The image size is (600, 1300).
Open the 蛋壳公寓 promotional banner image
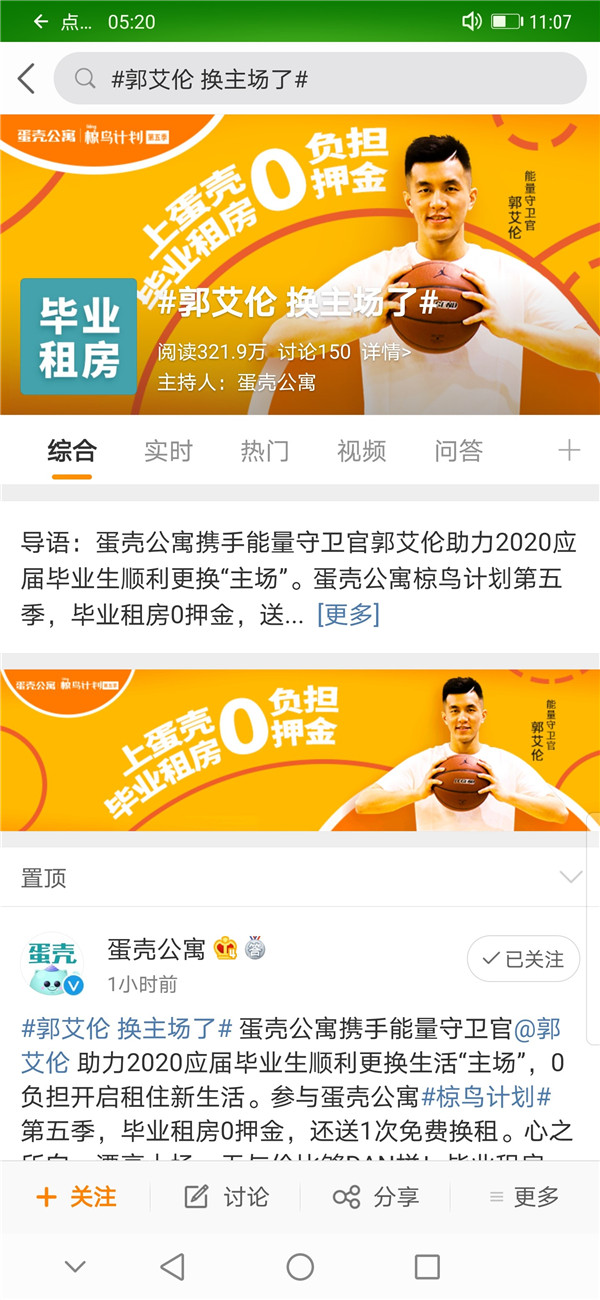(x=300, y=750)
